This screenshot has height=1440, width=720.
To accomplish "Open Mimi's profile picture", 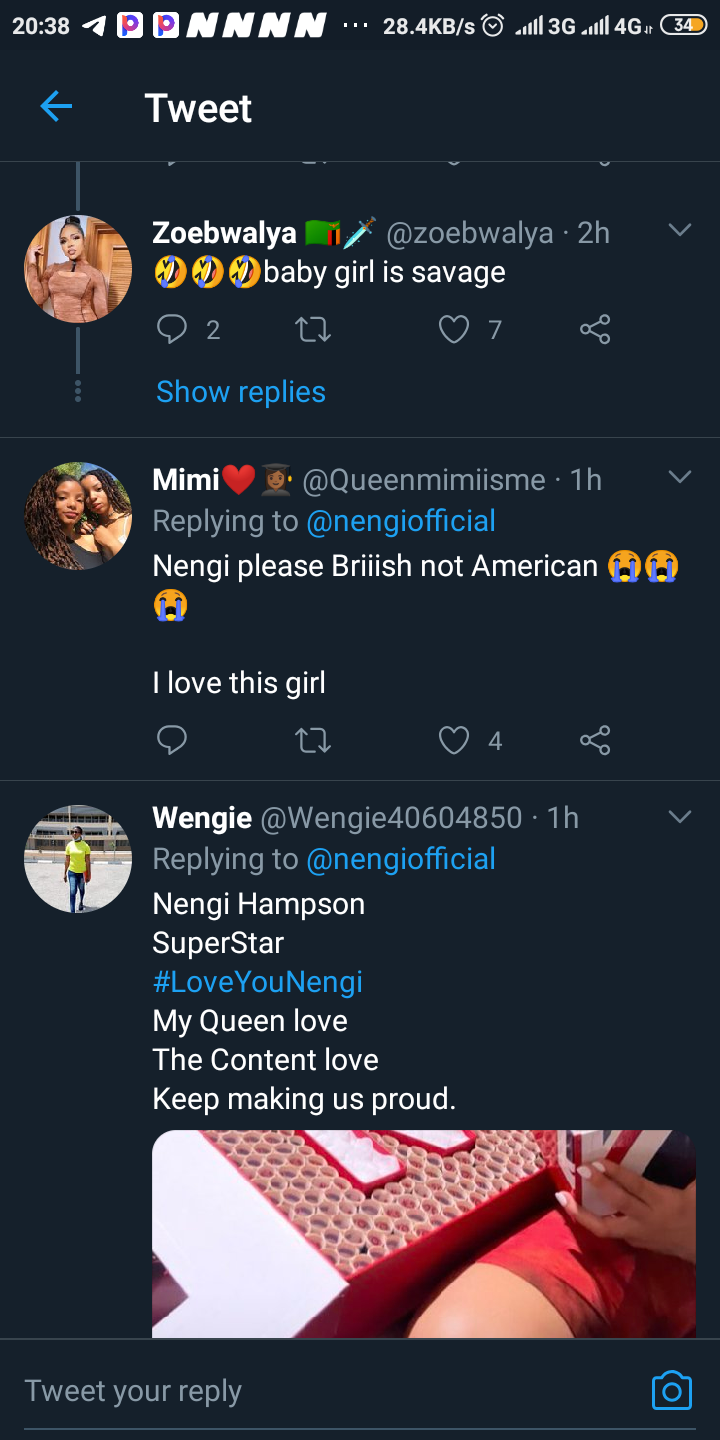I will 78,516.
